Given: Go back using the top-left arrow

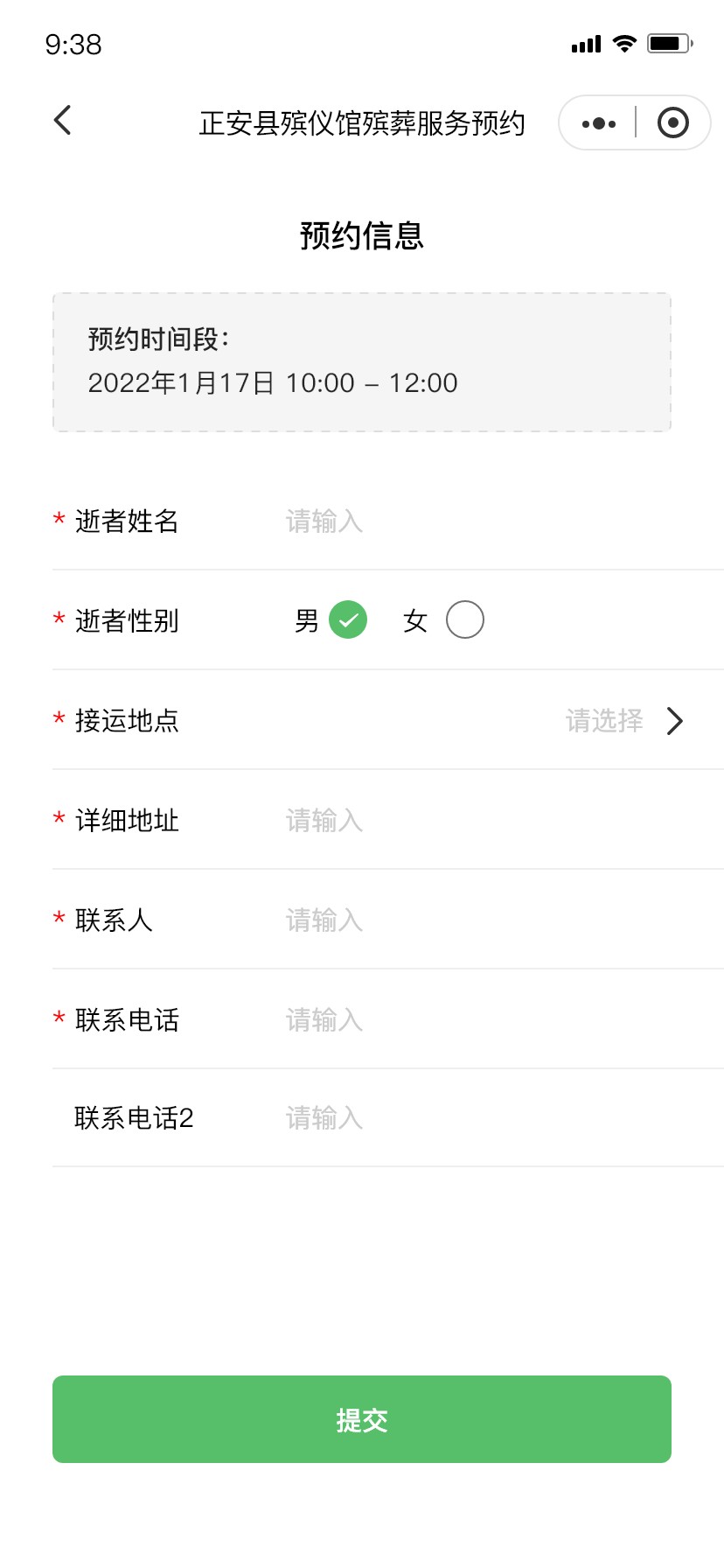Looking at the screenshot, I should coord(62,121).
